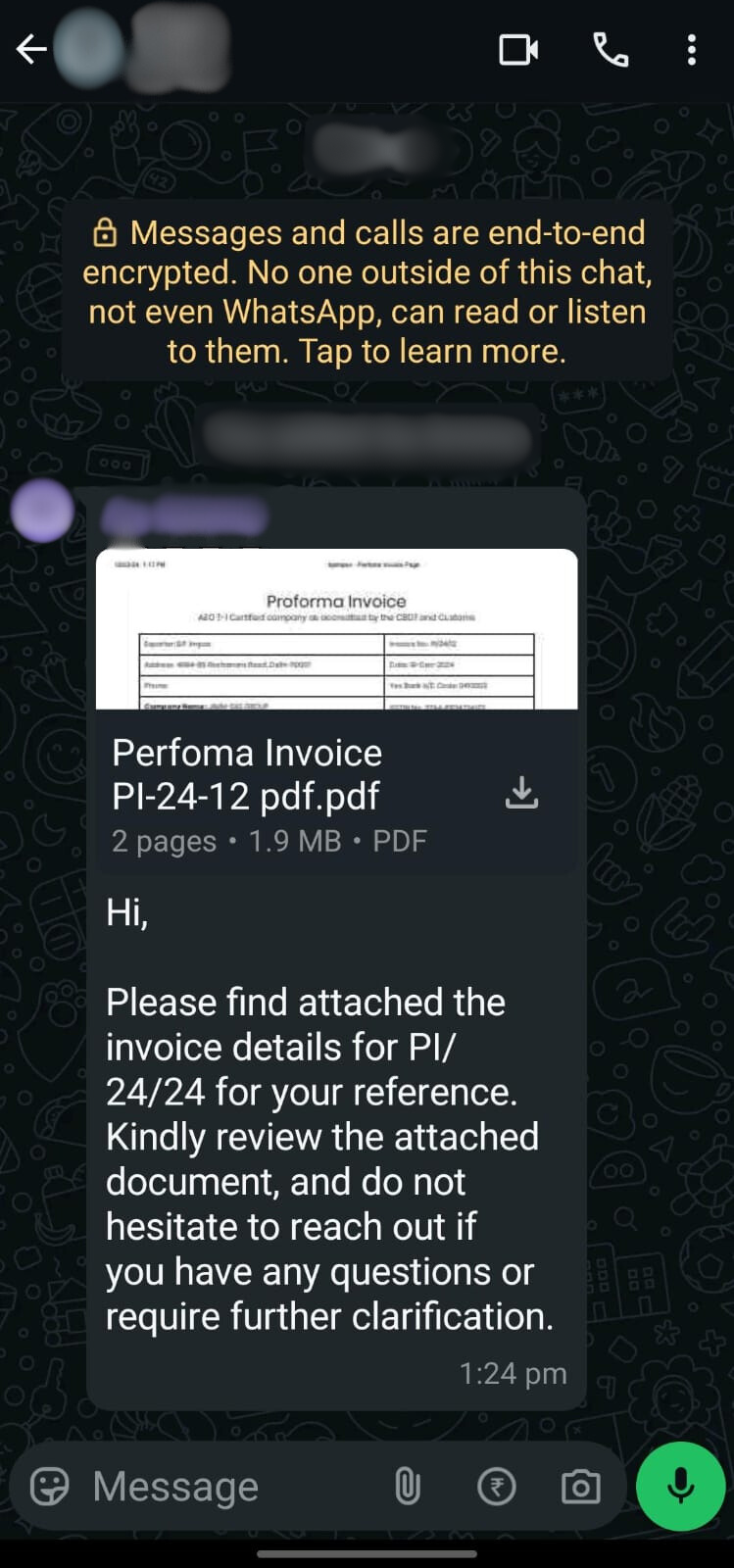Screen dimensions: 734x1568
Task: Record a voice message
Action: pos(681,1487)
